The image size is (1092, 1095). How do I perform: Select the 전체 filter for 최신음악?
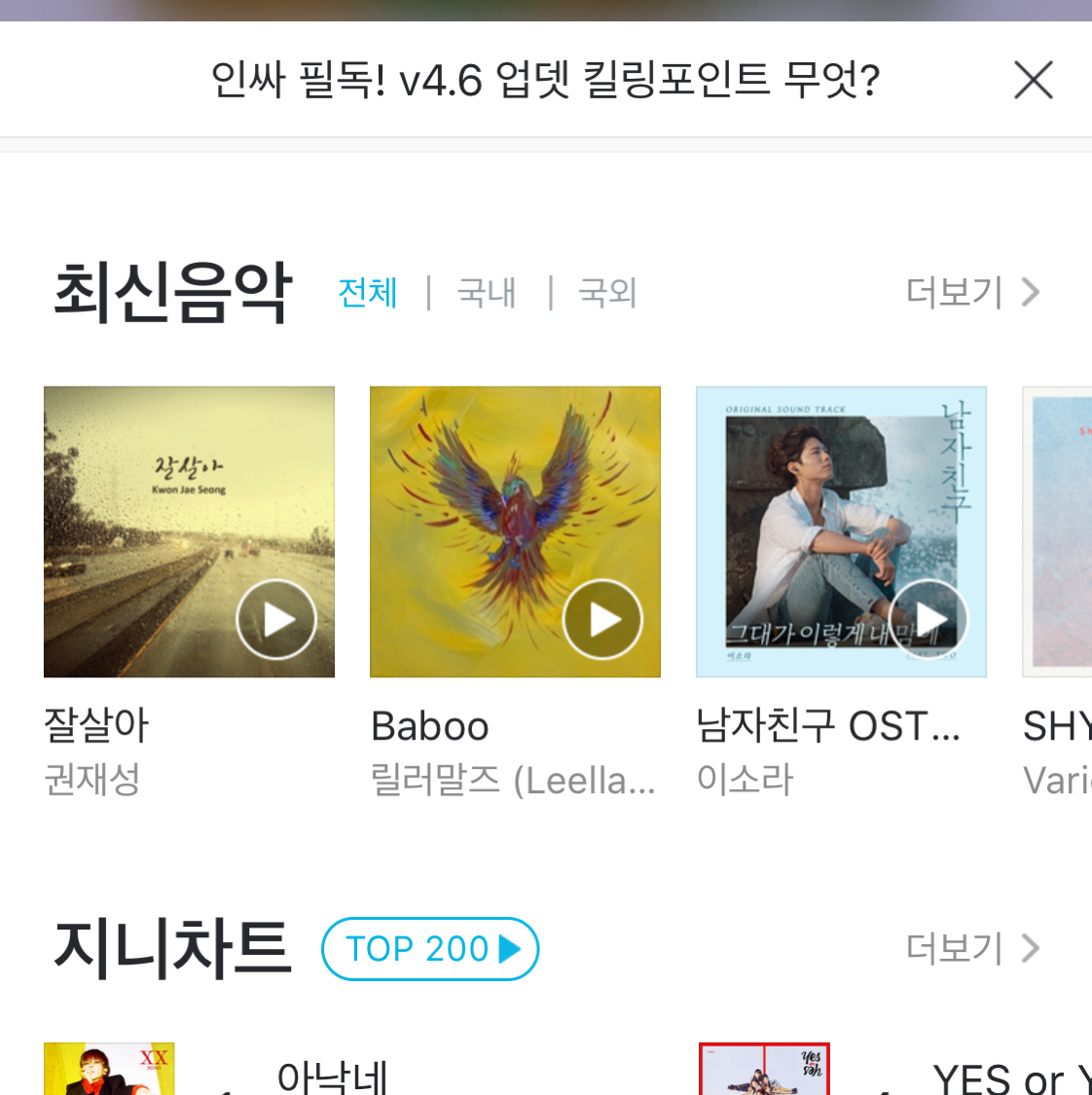pyautogui.click(x=368, y=292)
